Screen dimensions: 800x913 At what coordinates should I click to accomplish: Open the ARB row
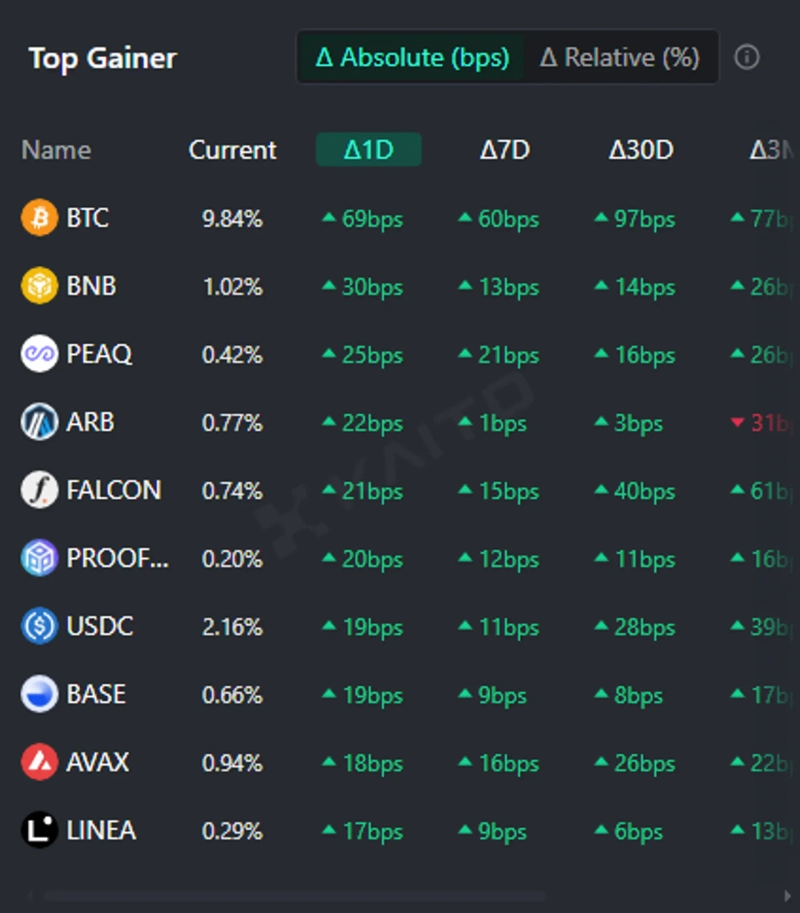[x=89, y=422]
